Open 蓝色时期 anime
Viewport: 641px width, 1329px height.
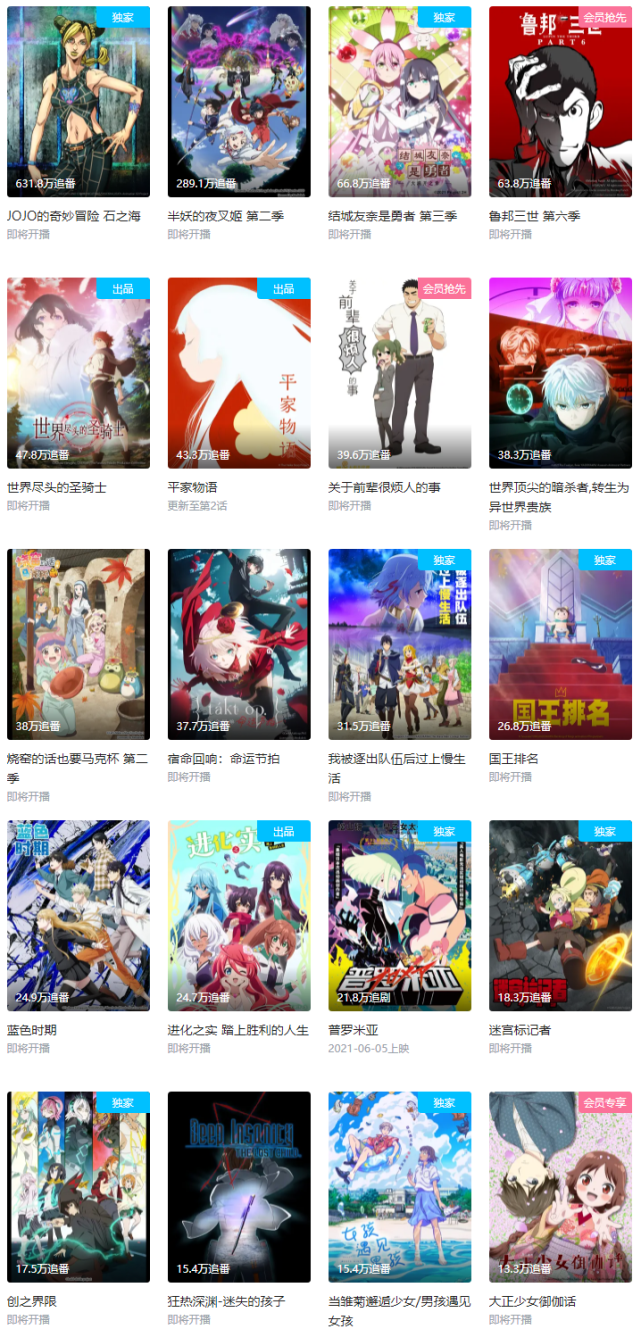coord(78,915)
